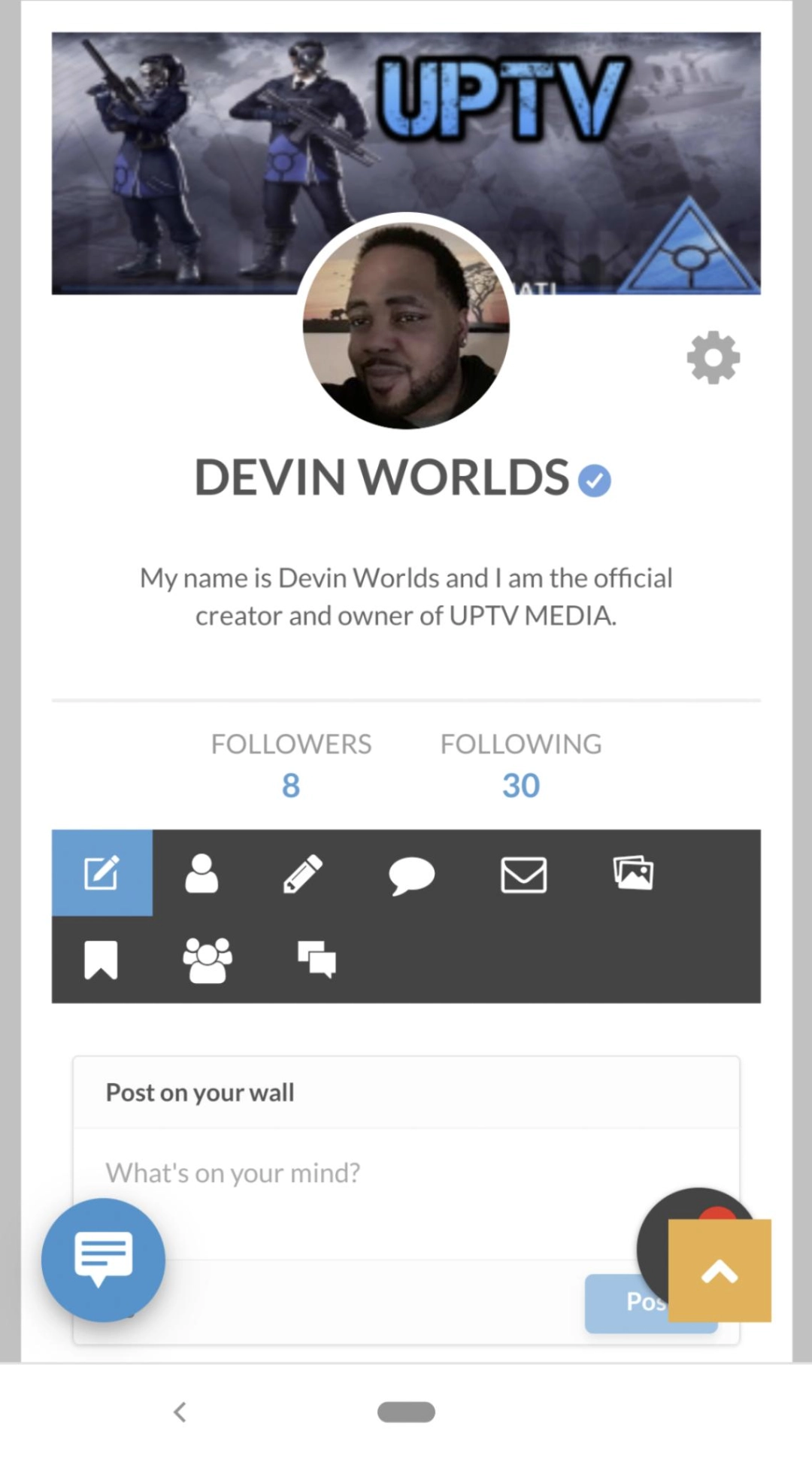Screen dimensions: 812x1462
Task: Open the forum discussions tab
Action: pos(317,959)
